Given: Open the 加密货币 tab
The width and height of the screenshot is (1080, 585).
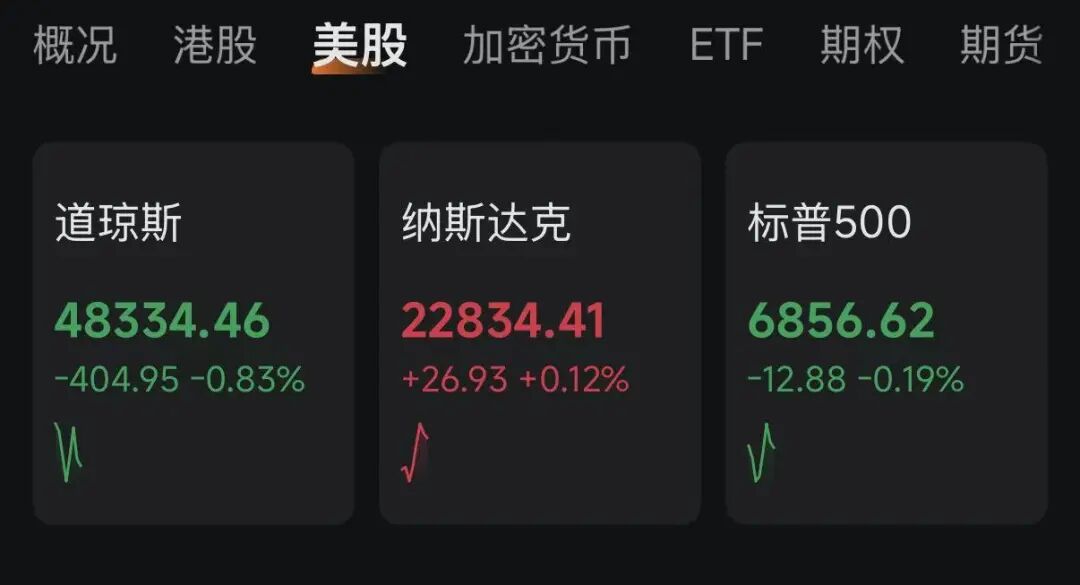Looking at the screenshot, I should (x=547, y=46).
